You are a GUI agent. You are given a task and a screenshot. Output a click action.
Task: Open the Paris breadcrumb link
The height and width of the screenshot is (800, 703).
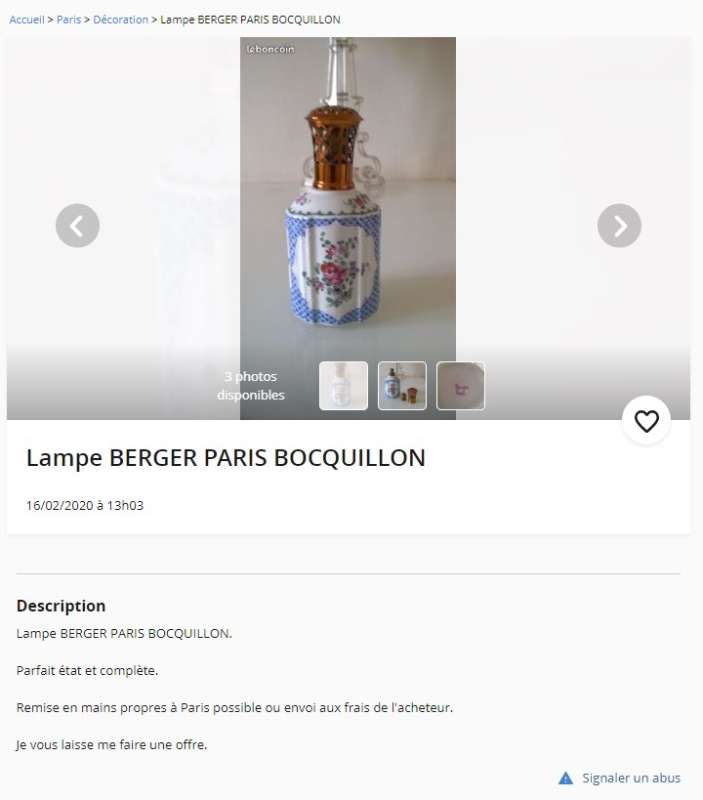pyautogui.click(x=69, y=20)
